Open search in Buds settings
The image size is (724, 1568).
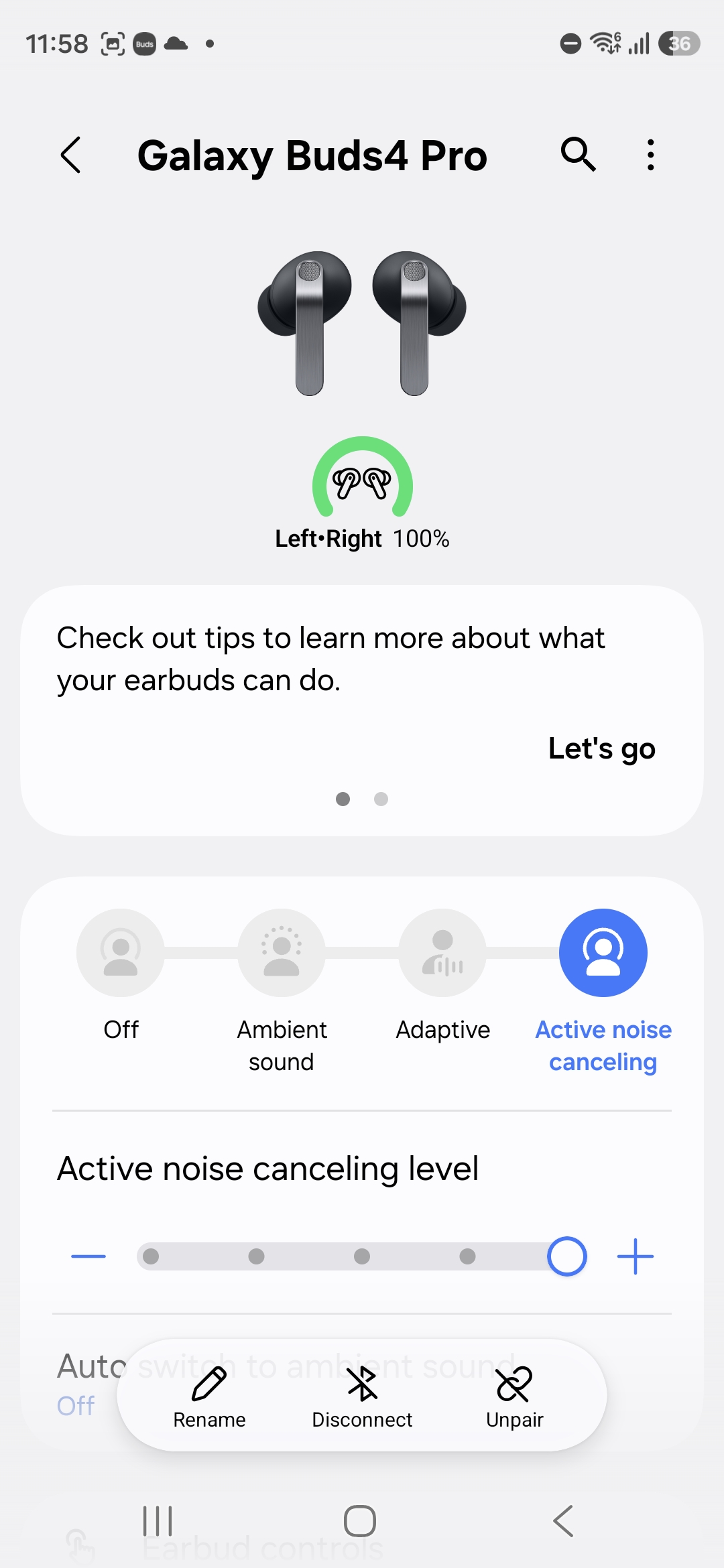point(578,155)
